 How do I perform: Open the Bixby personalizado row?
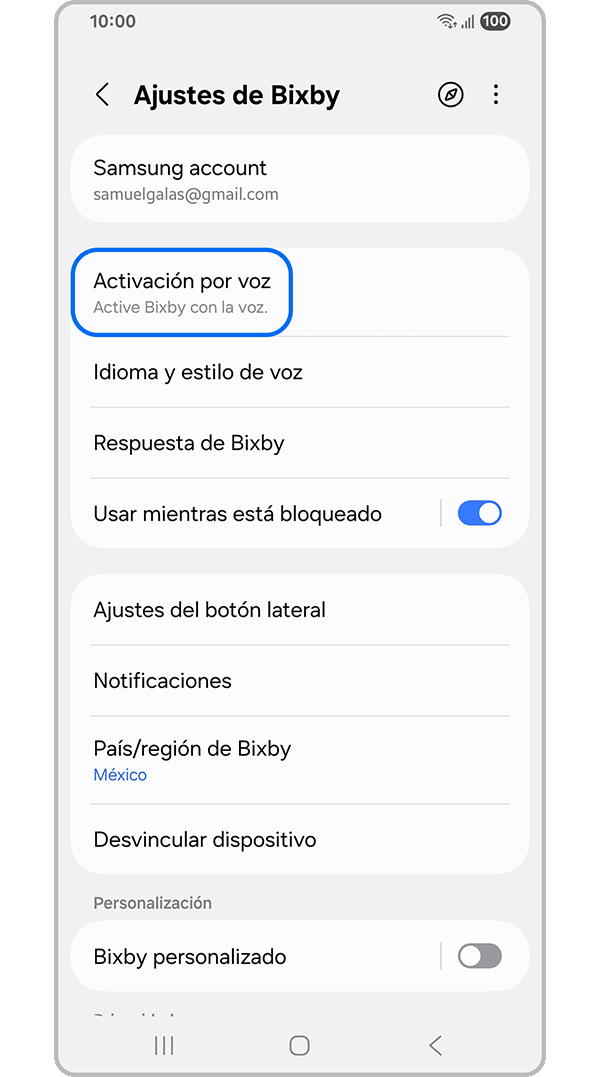pos(250,957)
